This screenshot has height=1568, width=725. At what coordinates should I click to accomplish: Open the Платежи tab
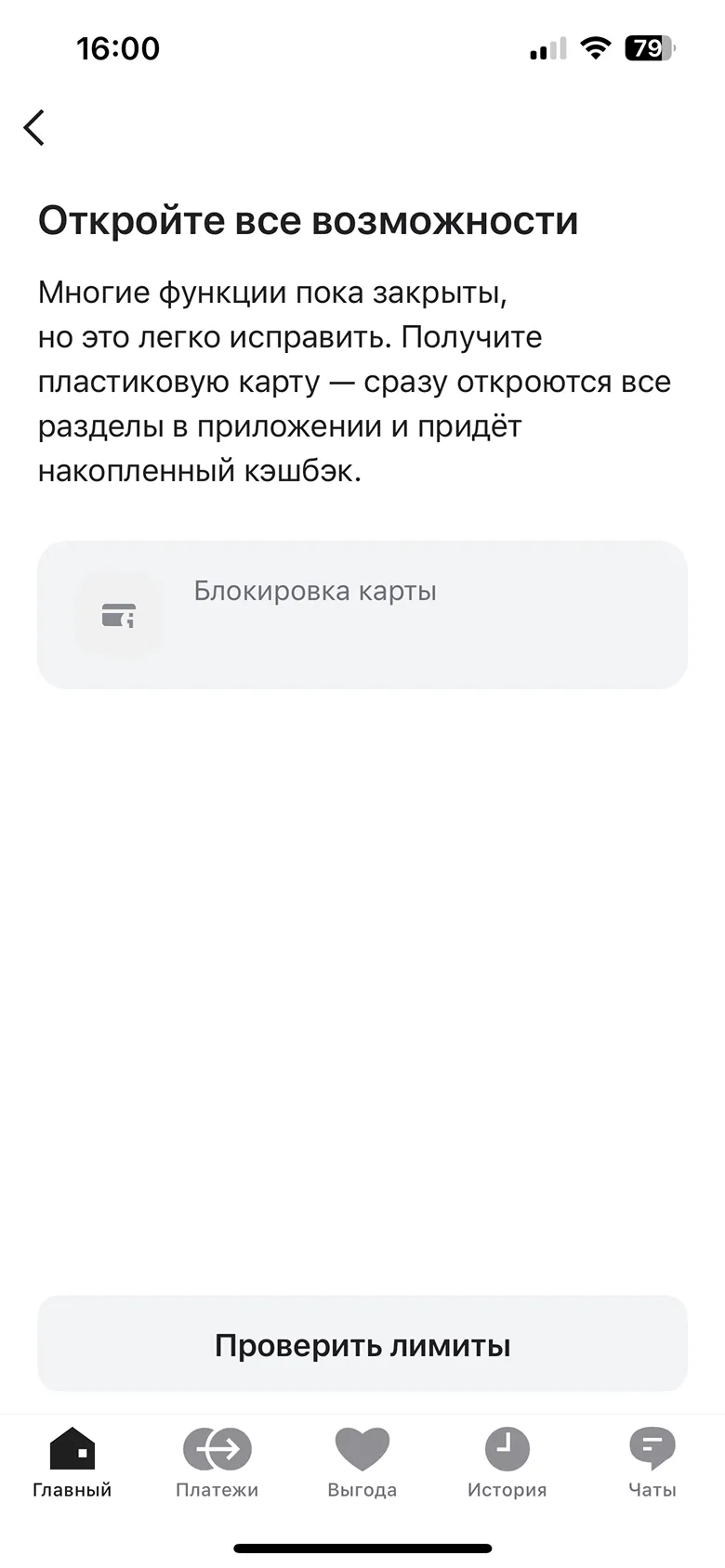(x=217, y=1462)
